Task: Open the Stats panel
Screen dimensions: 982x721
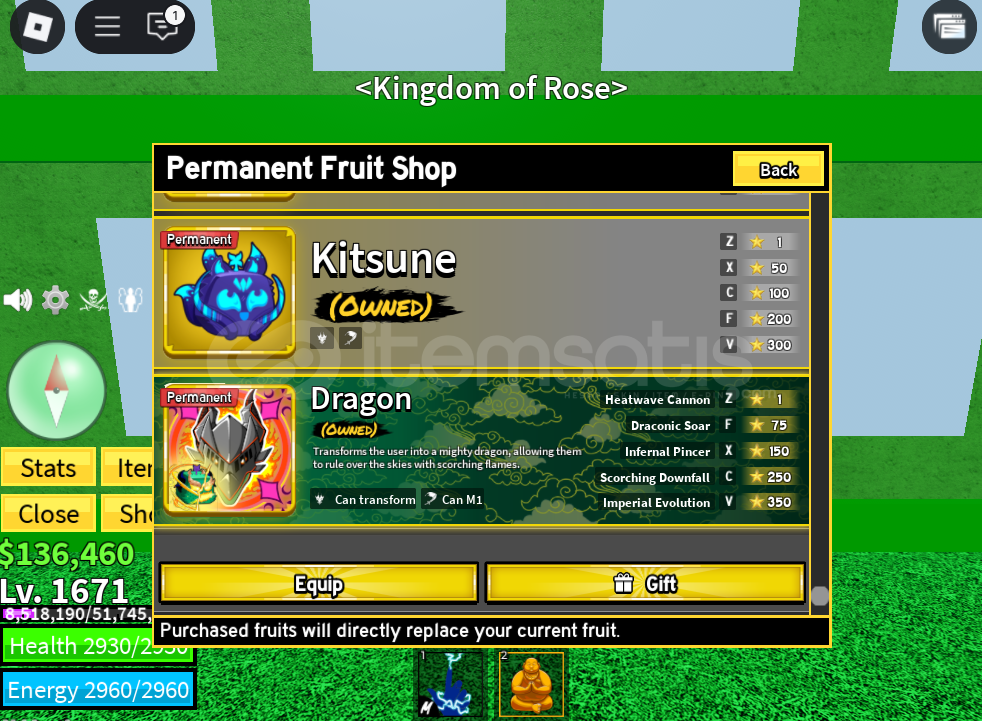Action: tap(48, 468)
